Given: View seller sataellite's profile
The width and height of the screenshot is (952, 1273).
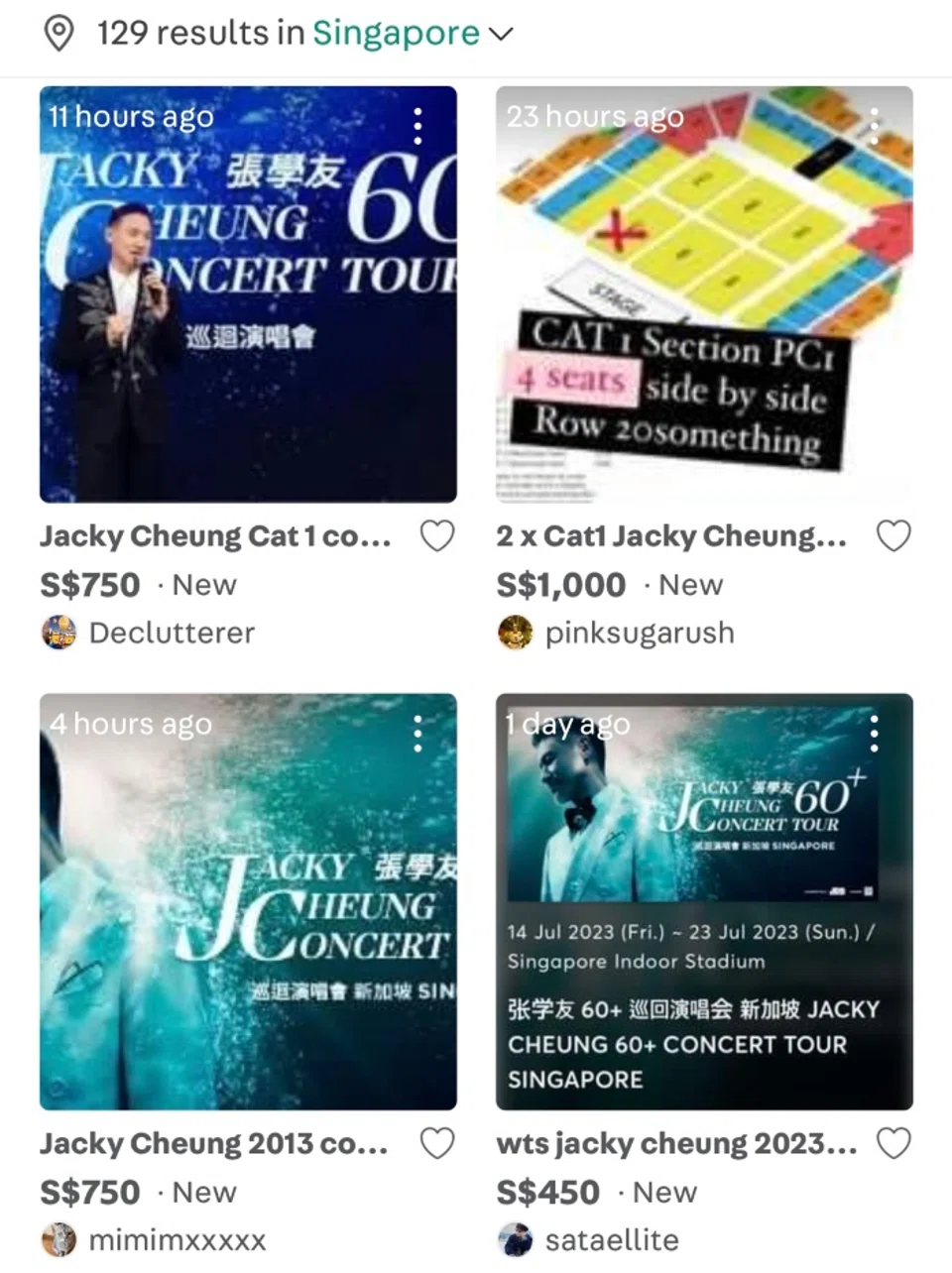Looking at the screenshot, I should tap(611, 1239).
